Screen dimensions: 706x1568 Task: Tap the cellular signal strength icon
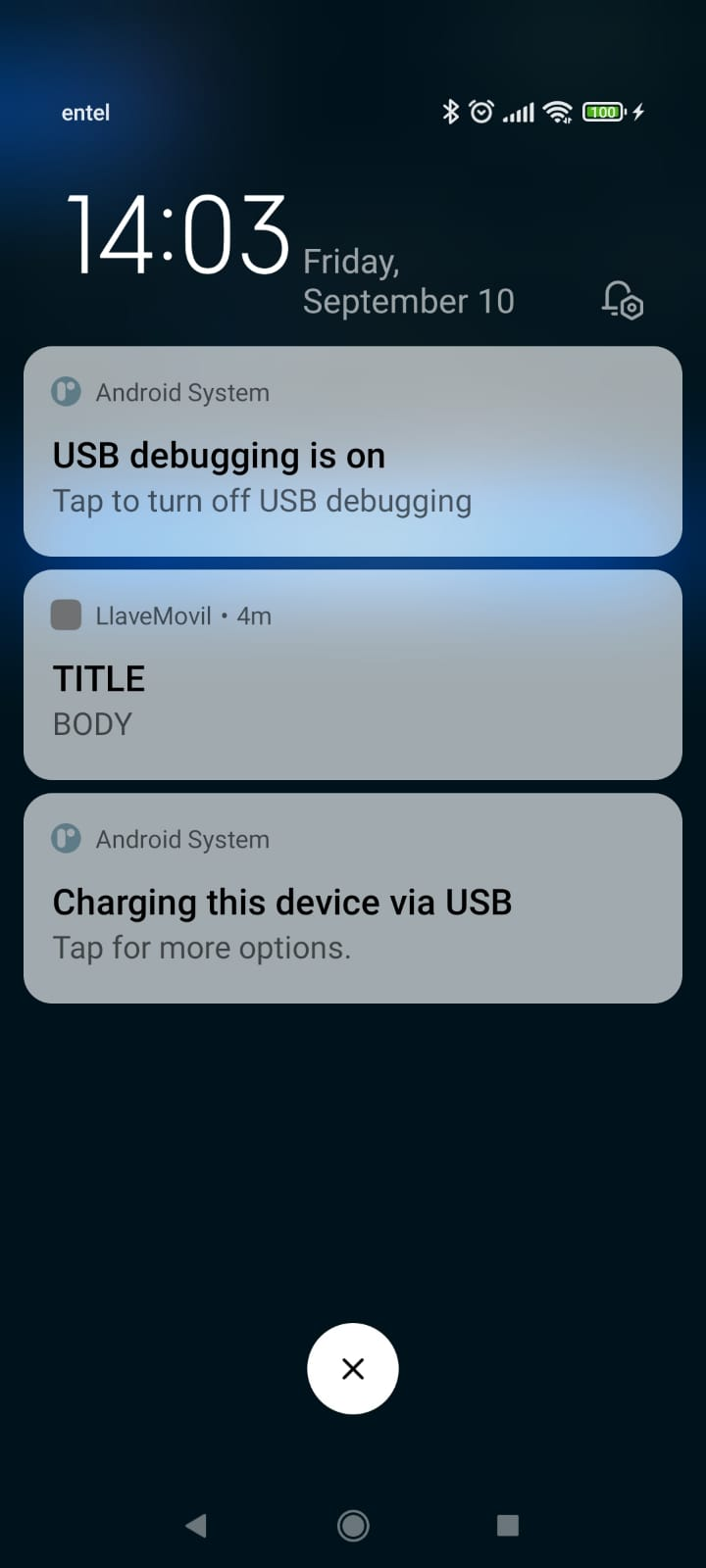click(518, 112)
